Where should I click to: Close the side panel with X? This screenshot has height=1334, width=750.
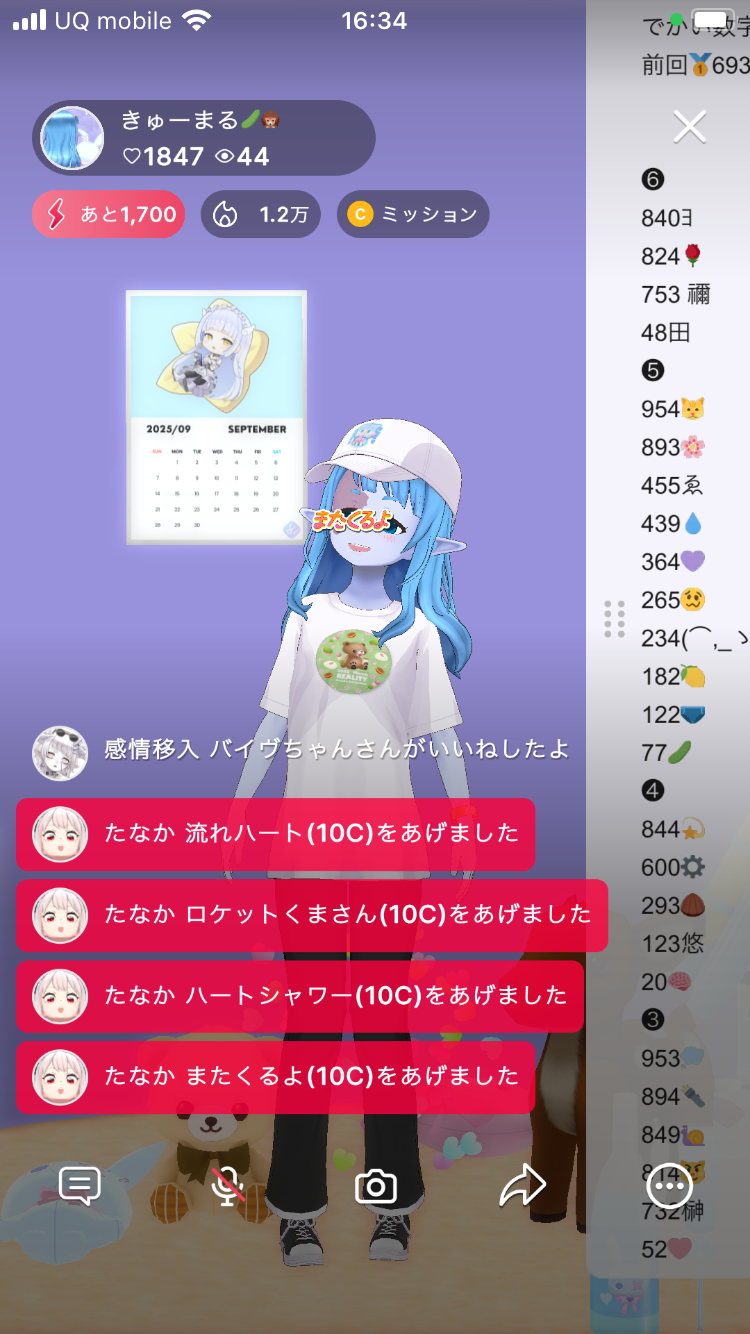click(690, 126)
